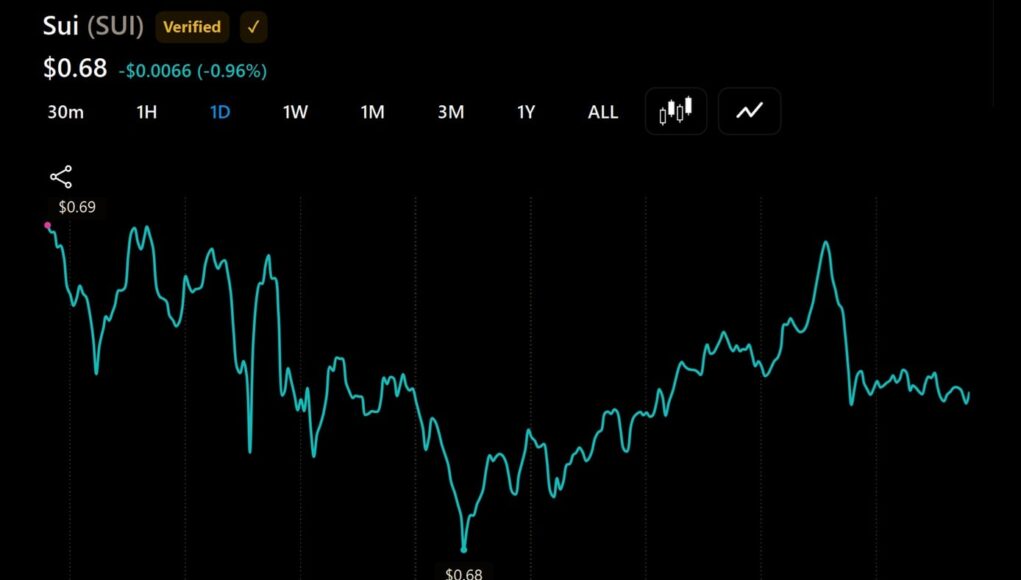Image resolution: width=1021 pixels, height=580 pixels.
Task: Show the 1W price range
Action: (x=295, y=113)
